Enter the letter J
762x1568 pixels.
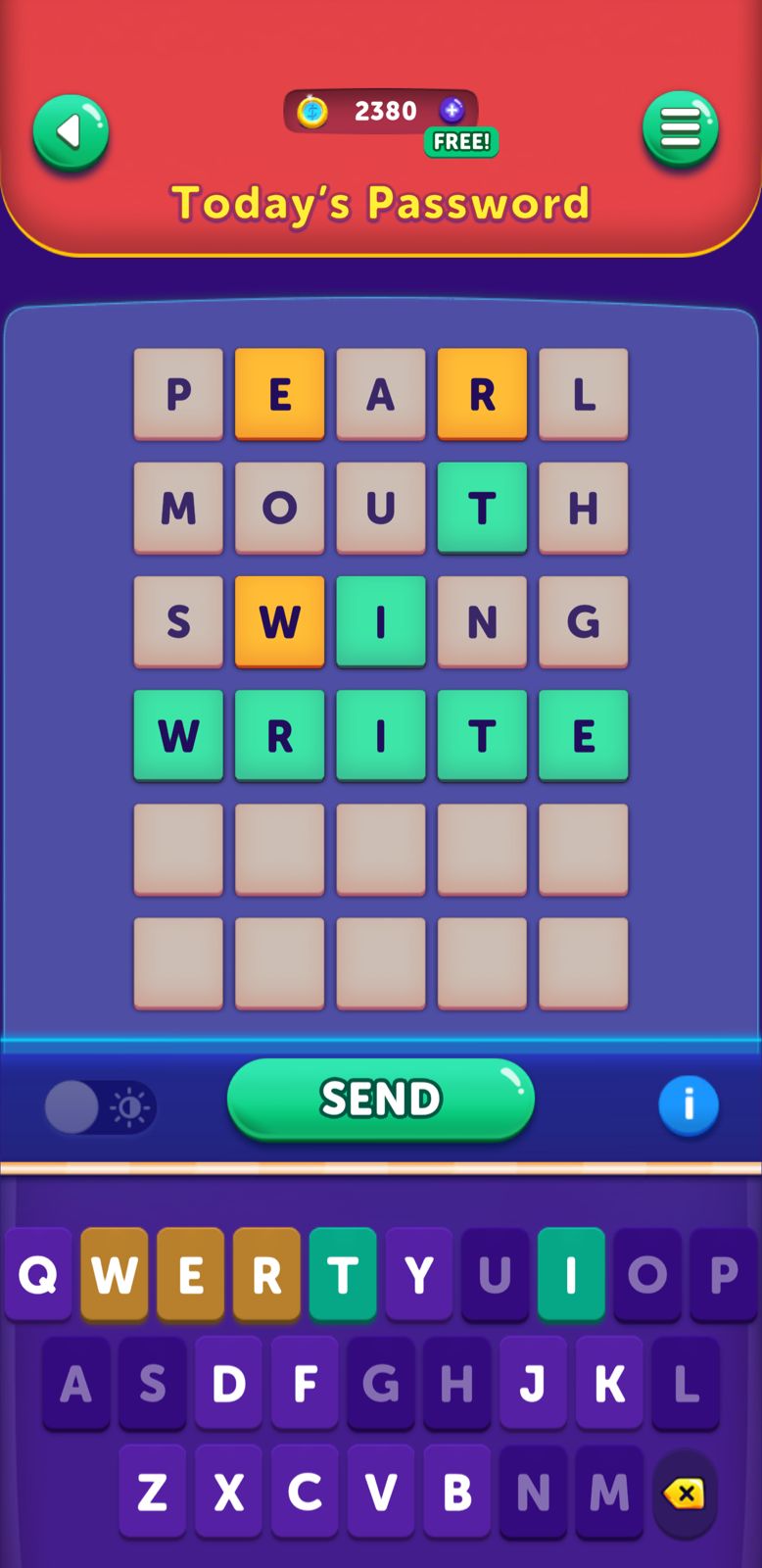click(533, 1384)
